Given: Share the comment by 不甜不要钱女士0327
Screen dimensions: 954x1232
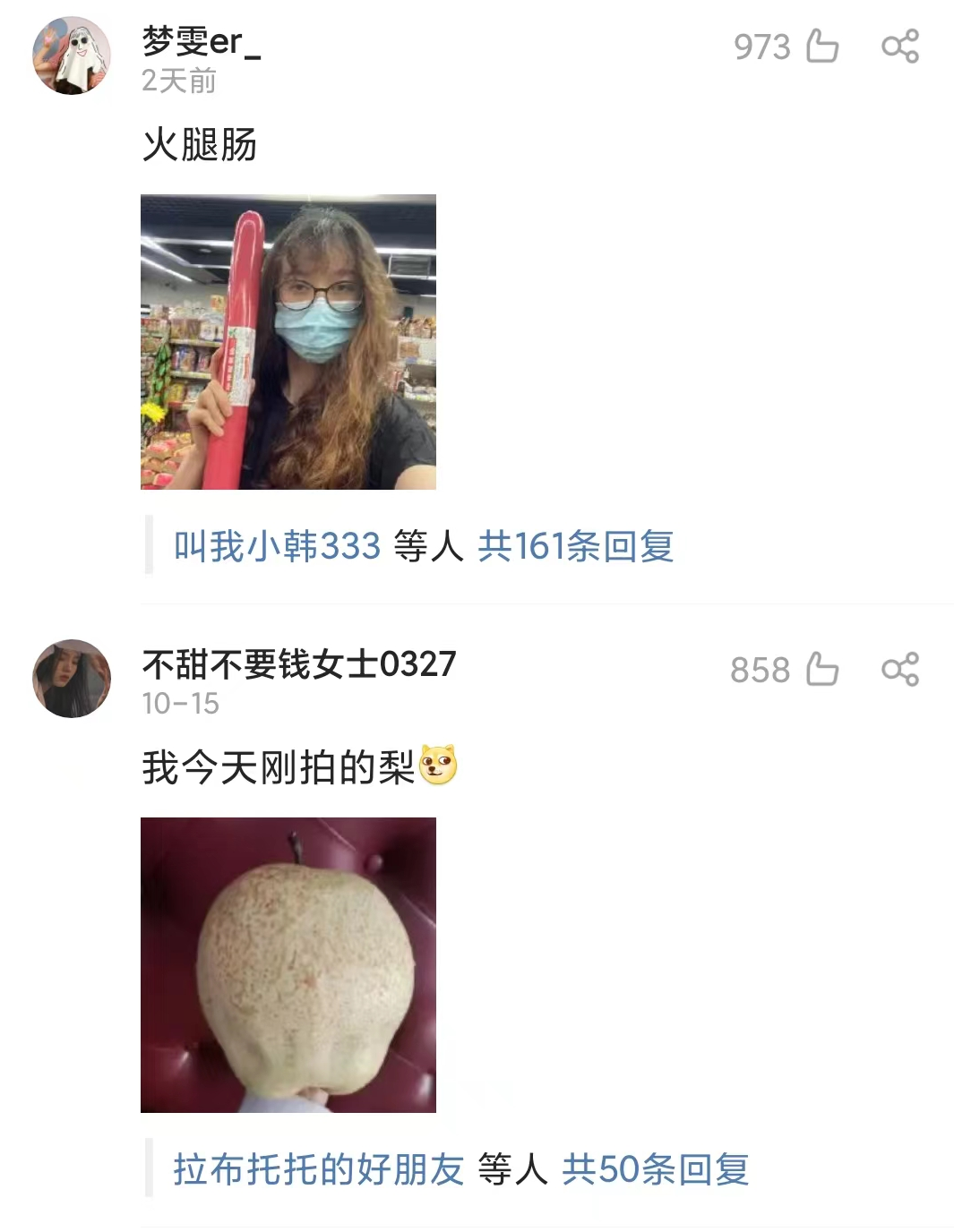Looking at the screenshot, I should click(x=899, y=669).
